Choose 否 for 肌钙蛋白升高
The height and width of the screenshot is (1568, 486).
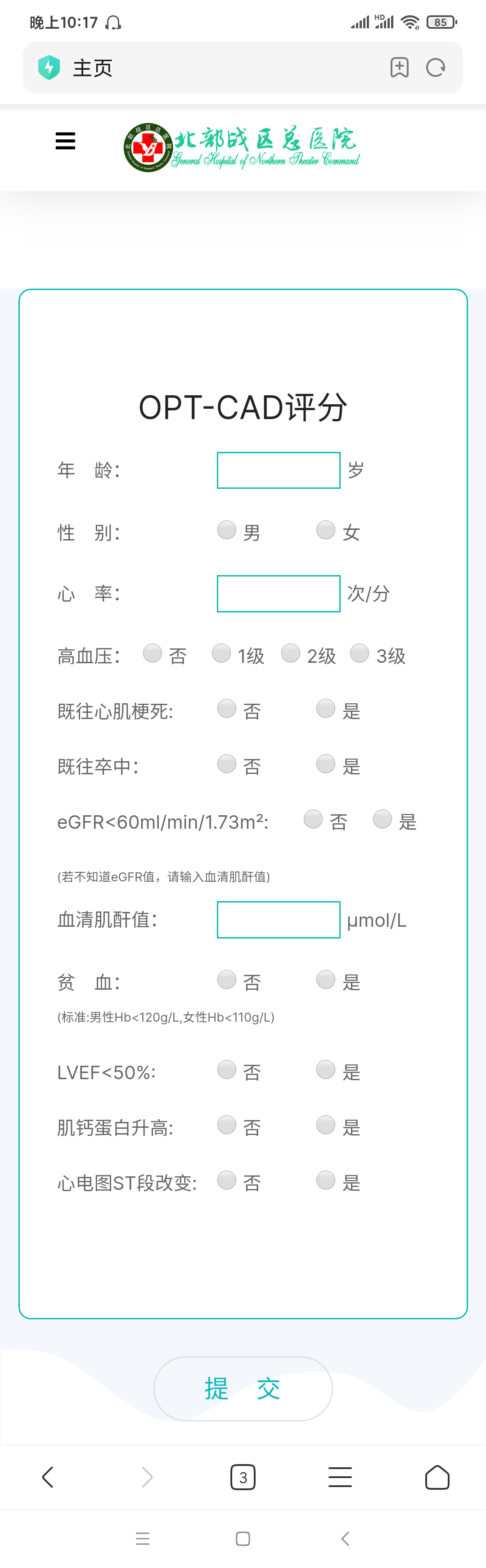tap(226, 1125)
